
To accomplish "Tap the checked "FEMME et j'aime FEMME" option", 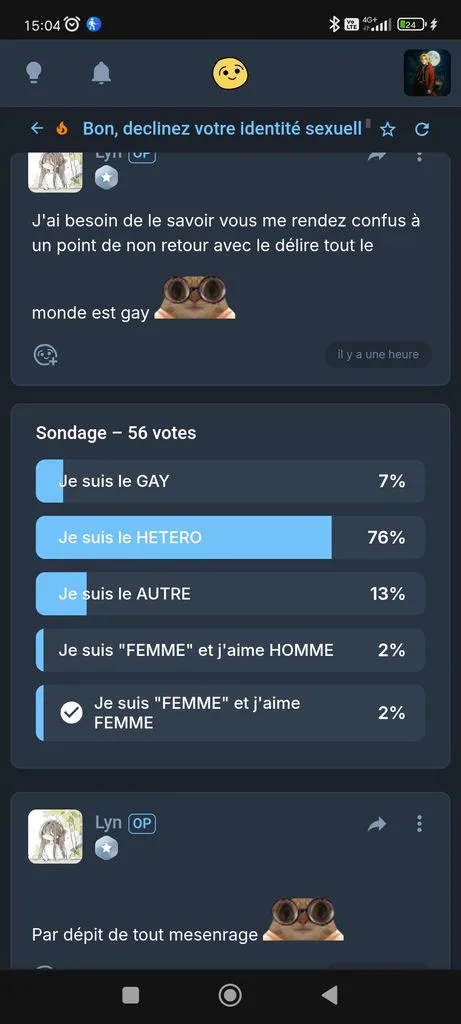I will point(230,712).
